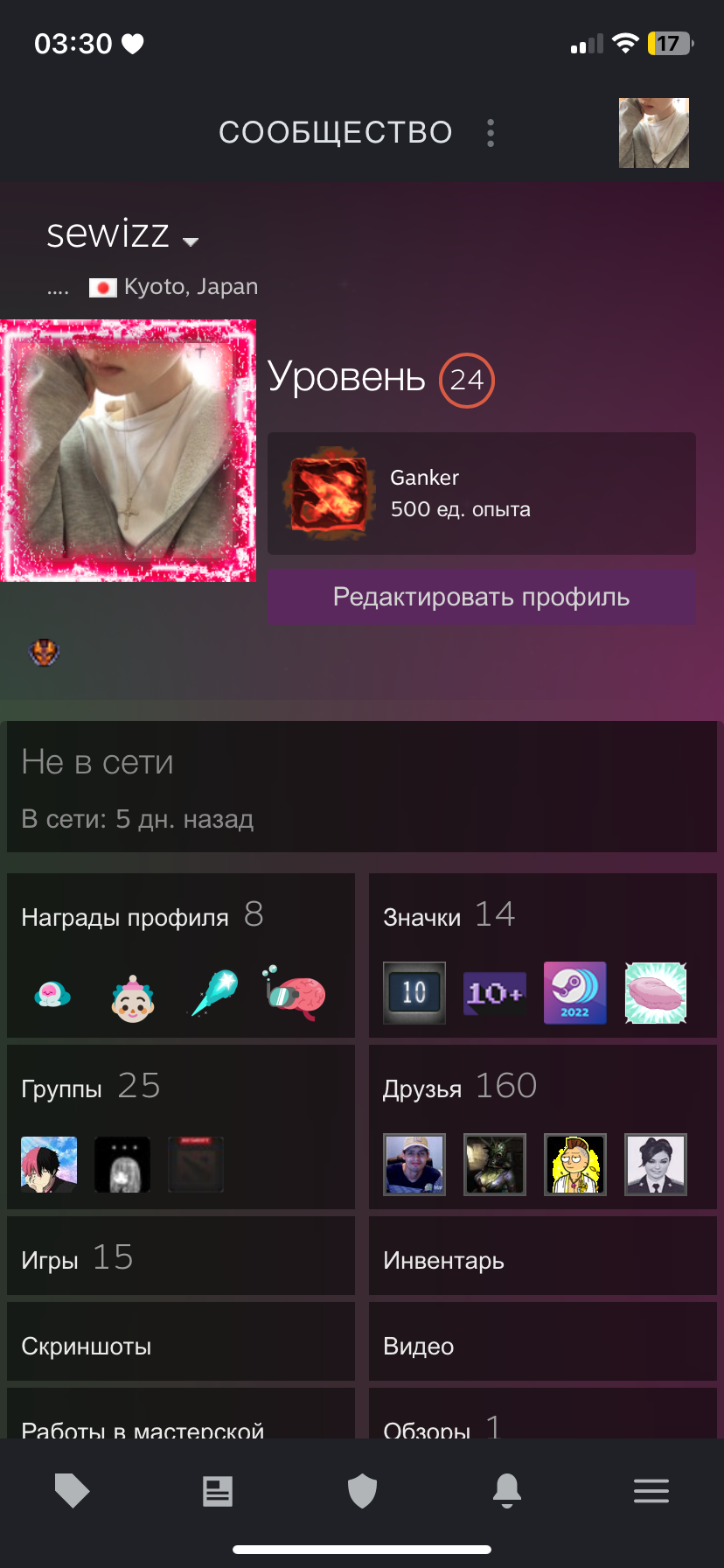Open Игры section
Image resolution: width=724 pixels, height=1568 pixels.
[x=181, y=1256]
